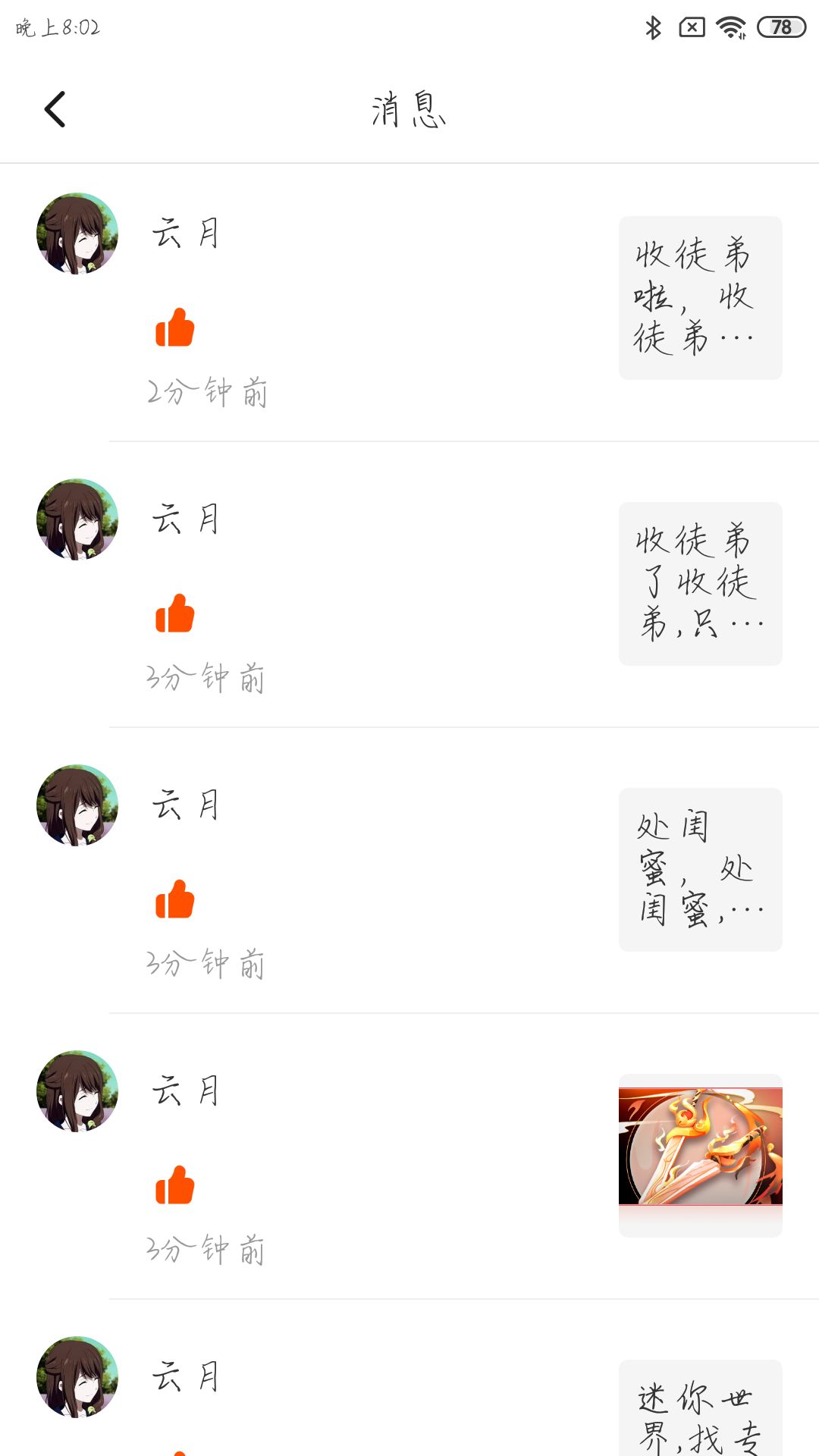This screenshot has width=819, height=1456.
Task: View 云月's avatar on the 2分钟前 like
Action: pyautogui.click(x=77, y=234)
